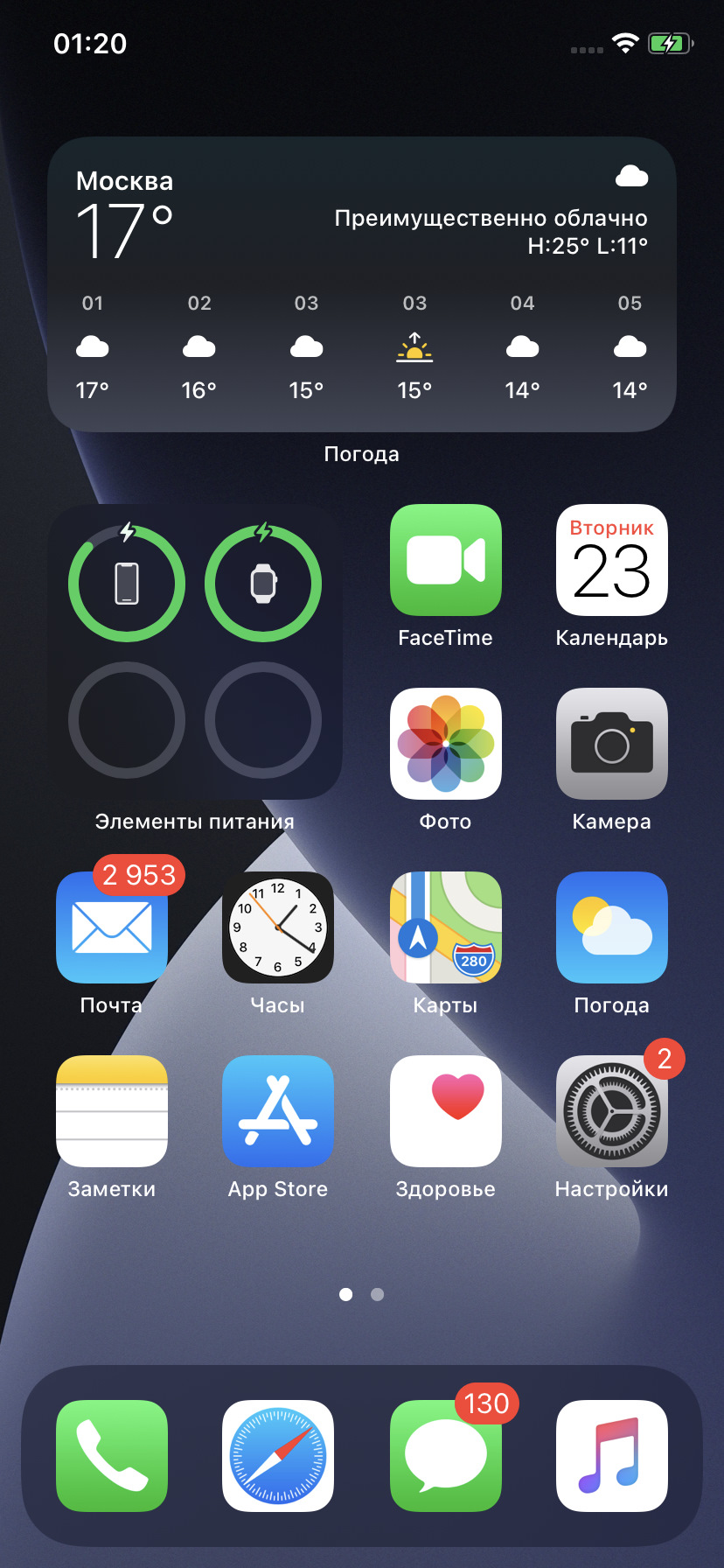The image size is (724, 1568).
Task: Launch the Камера app
Action: (x=612, y=744)
